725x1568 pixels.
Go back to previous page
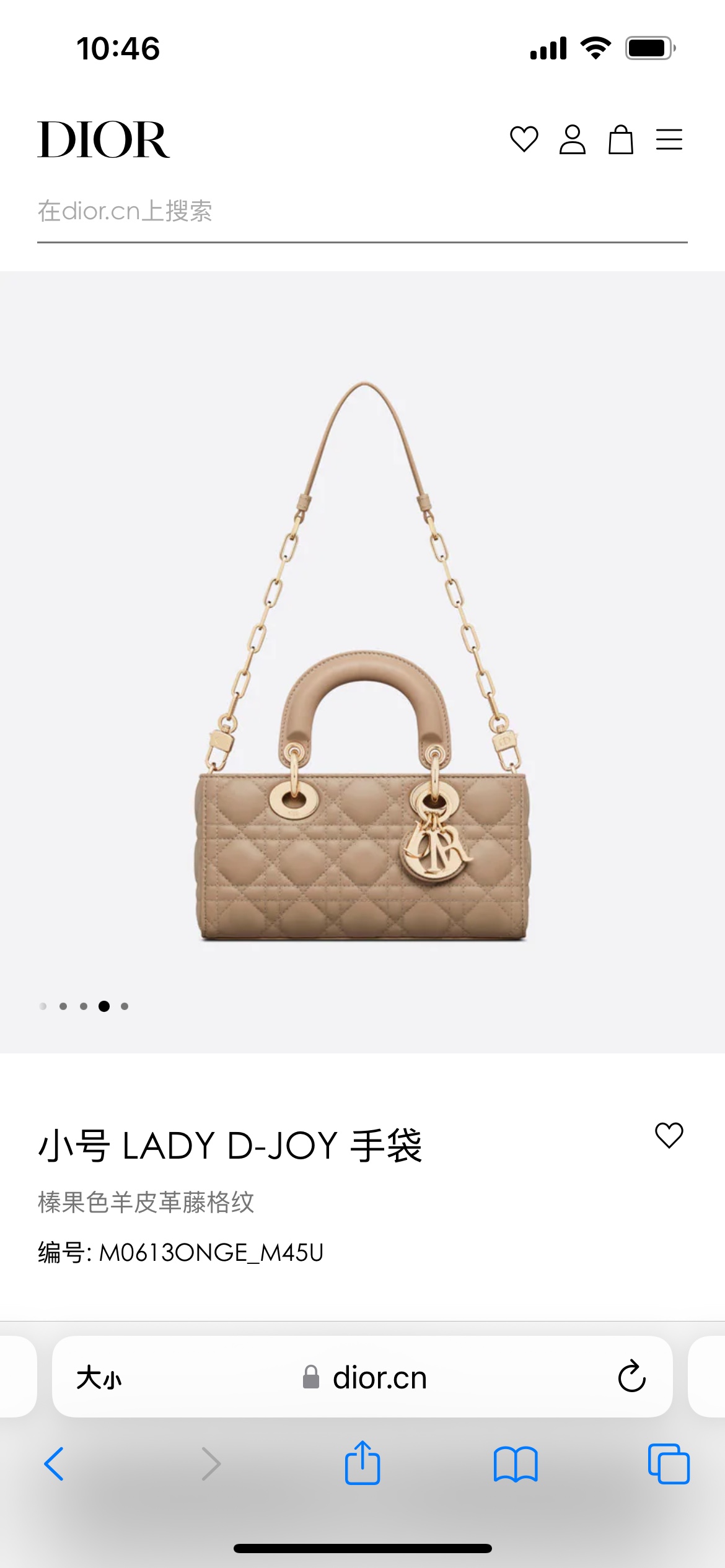point(54,1464)
